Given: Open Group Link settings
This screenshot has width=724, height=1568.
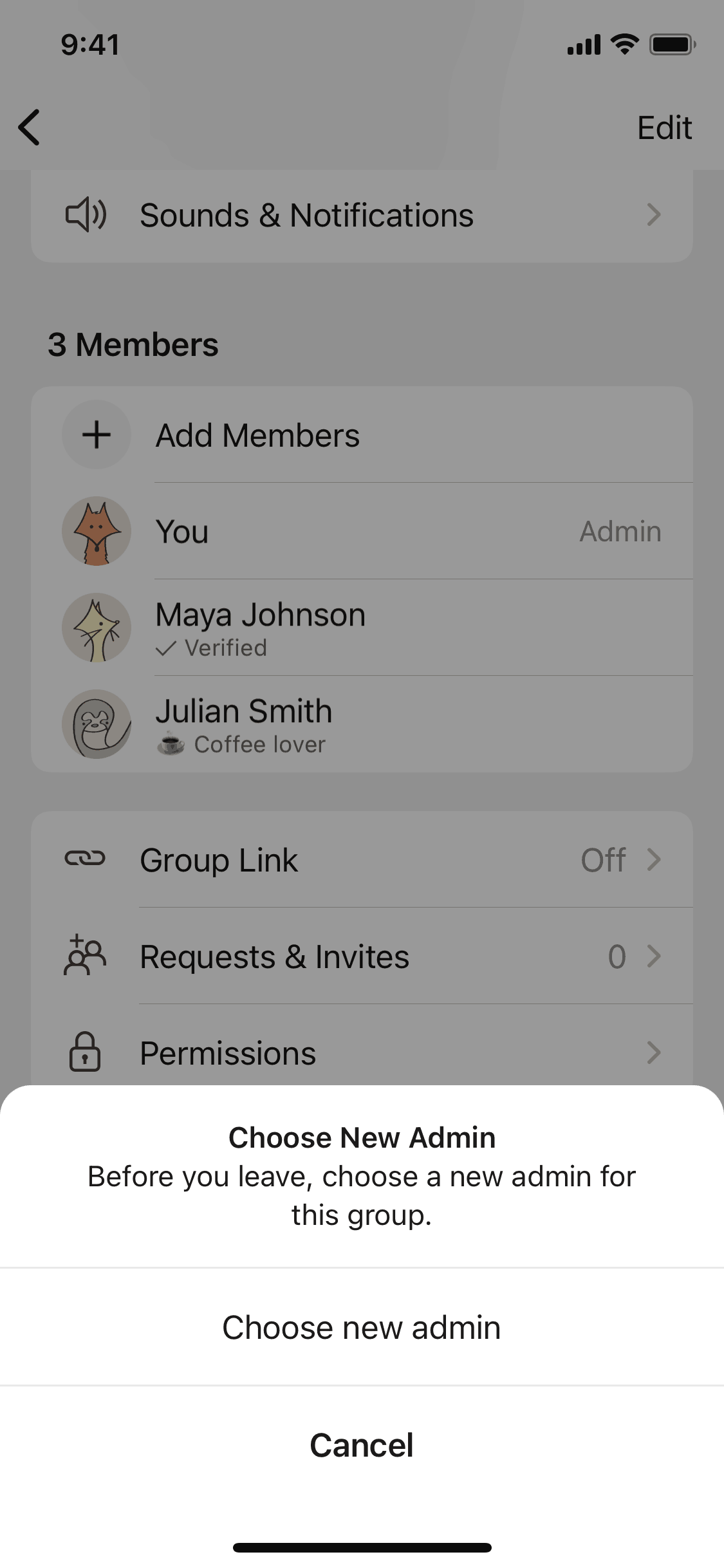Looking at the screenshot, I should tap(362, 860).
